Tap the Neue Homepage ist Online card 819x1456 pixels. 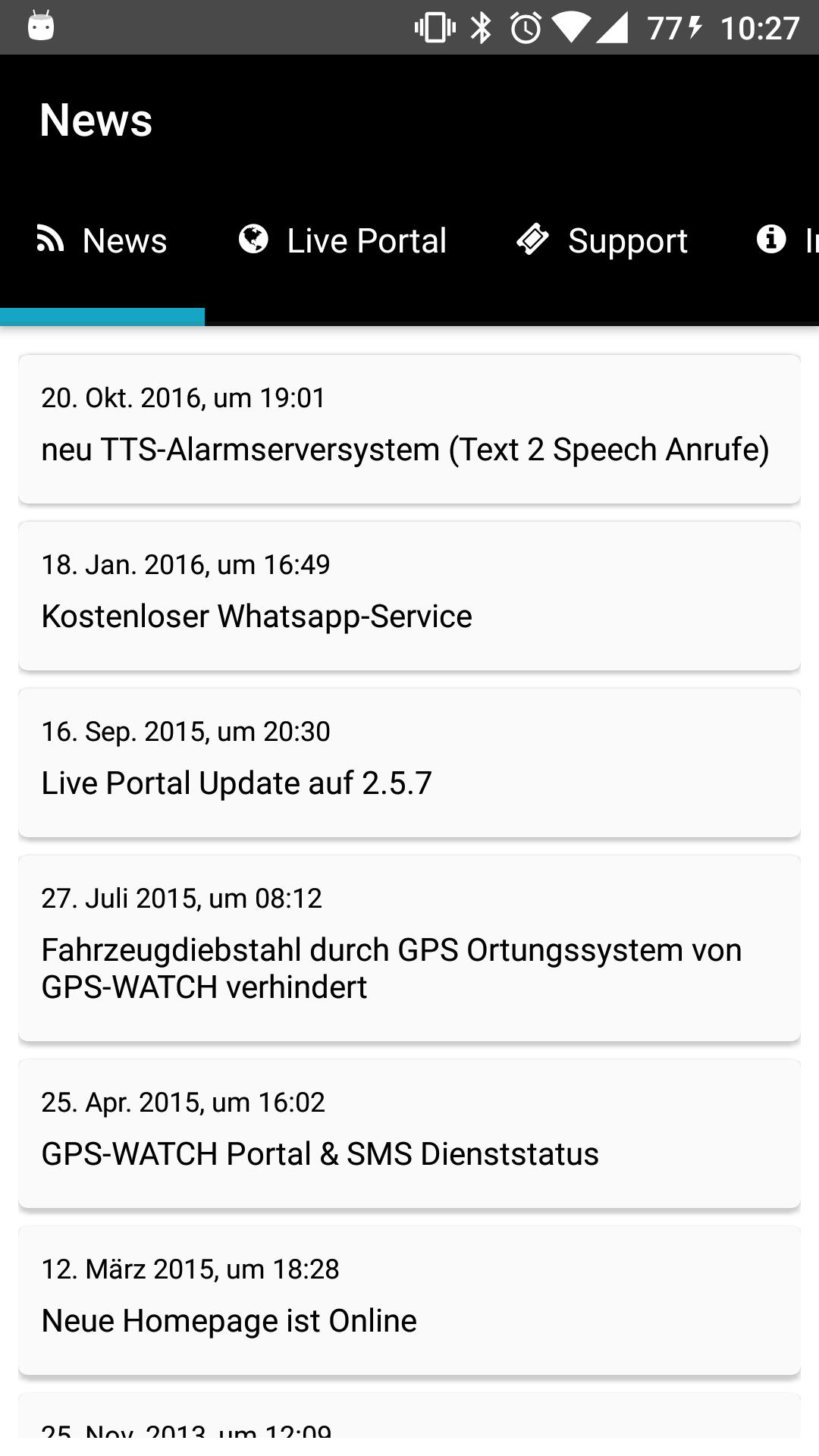[x=409, y=1301]
